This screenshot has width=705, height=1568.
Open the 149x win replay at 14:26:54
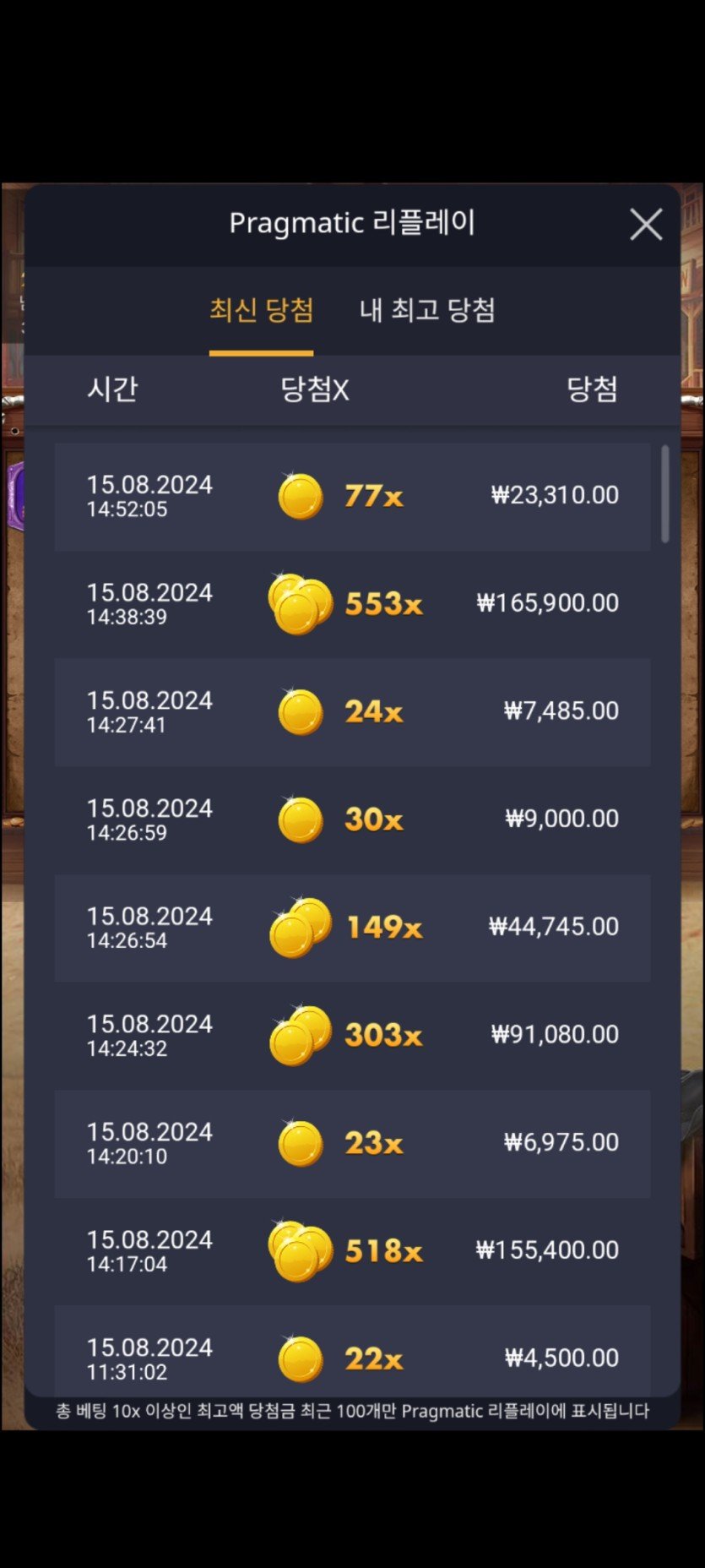352,928
